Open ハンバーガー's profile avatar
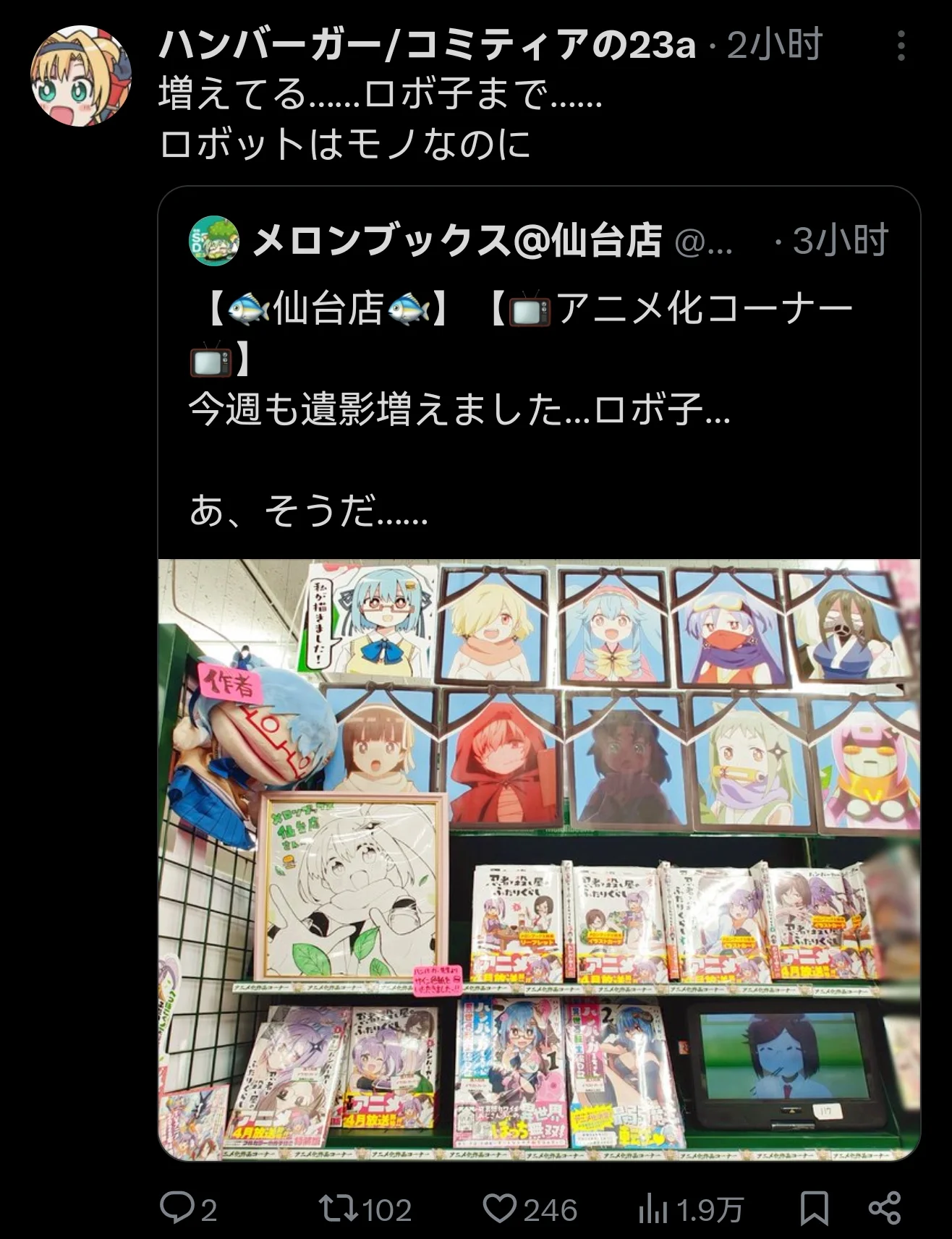 pyautogui.click(x=80, y=76)
